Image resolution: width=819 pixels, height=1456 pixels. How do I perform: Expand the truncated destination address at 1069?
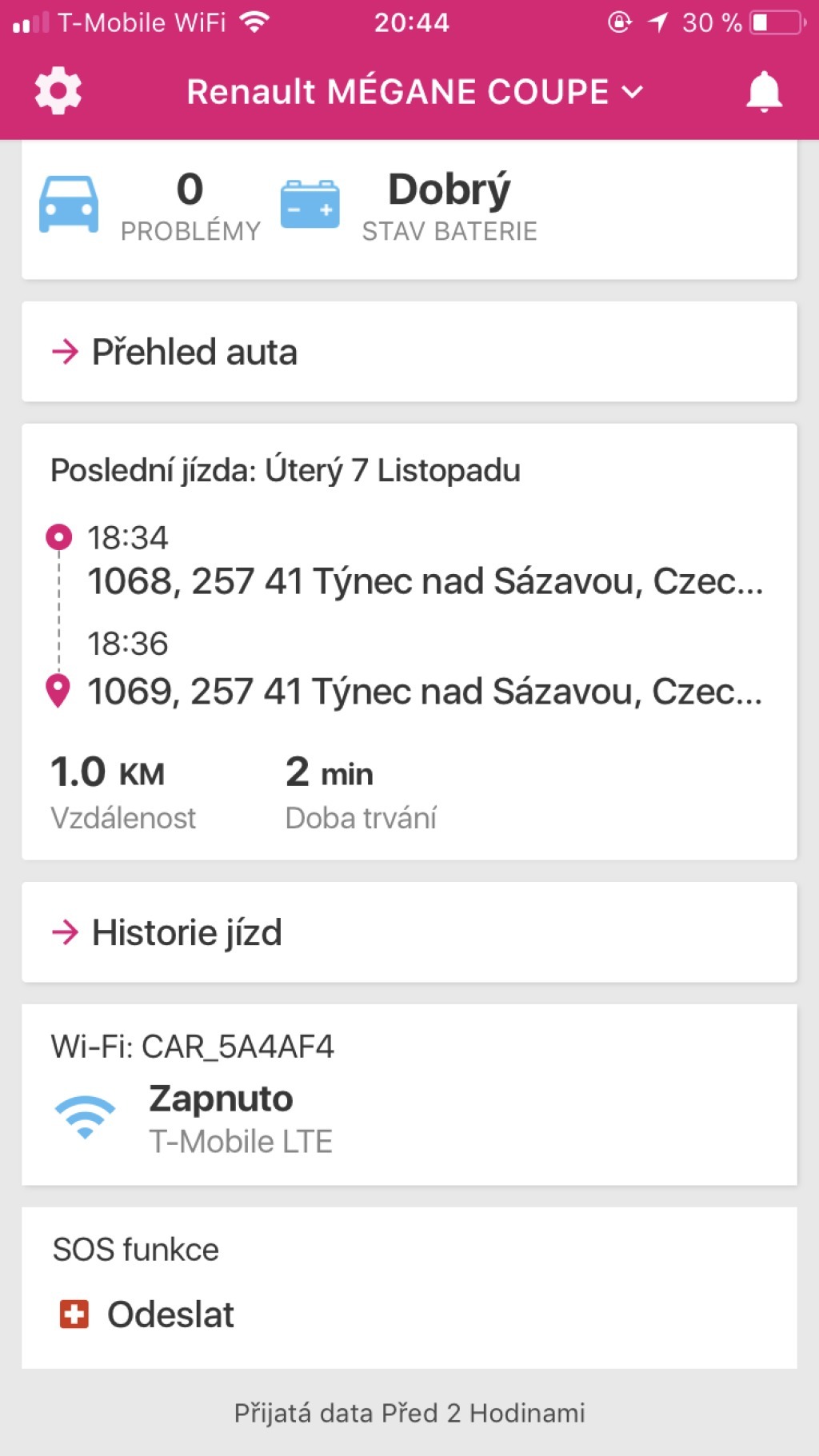click(425, 691)
